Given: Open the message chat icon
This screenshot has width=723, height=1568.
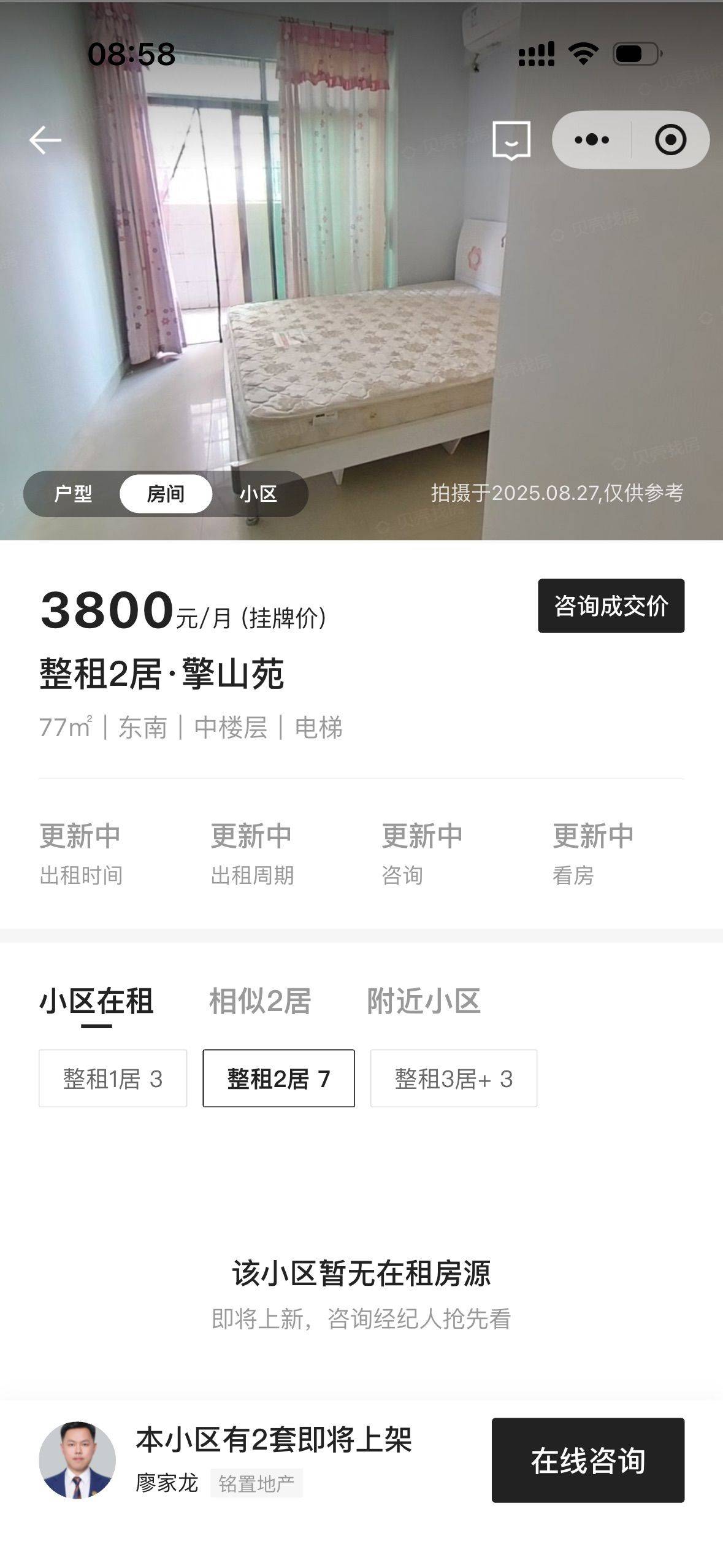Looking at the screenshot, I should 511,140.
